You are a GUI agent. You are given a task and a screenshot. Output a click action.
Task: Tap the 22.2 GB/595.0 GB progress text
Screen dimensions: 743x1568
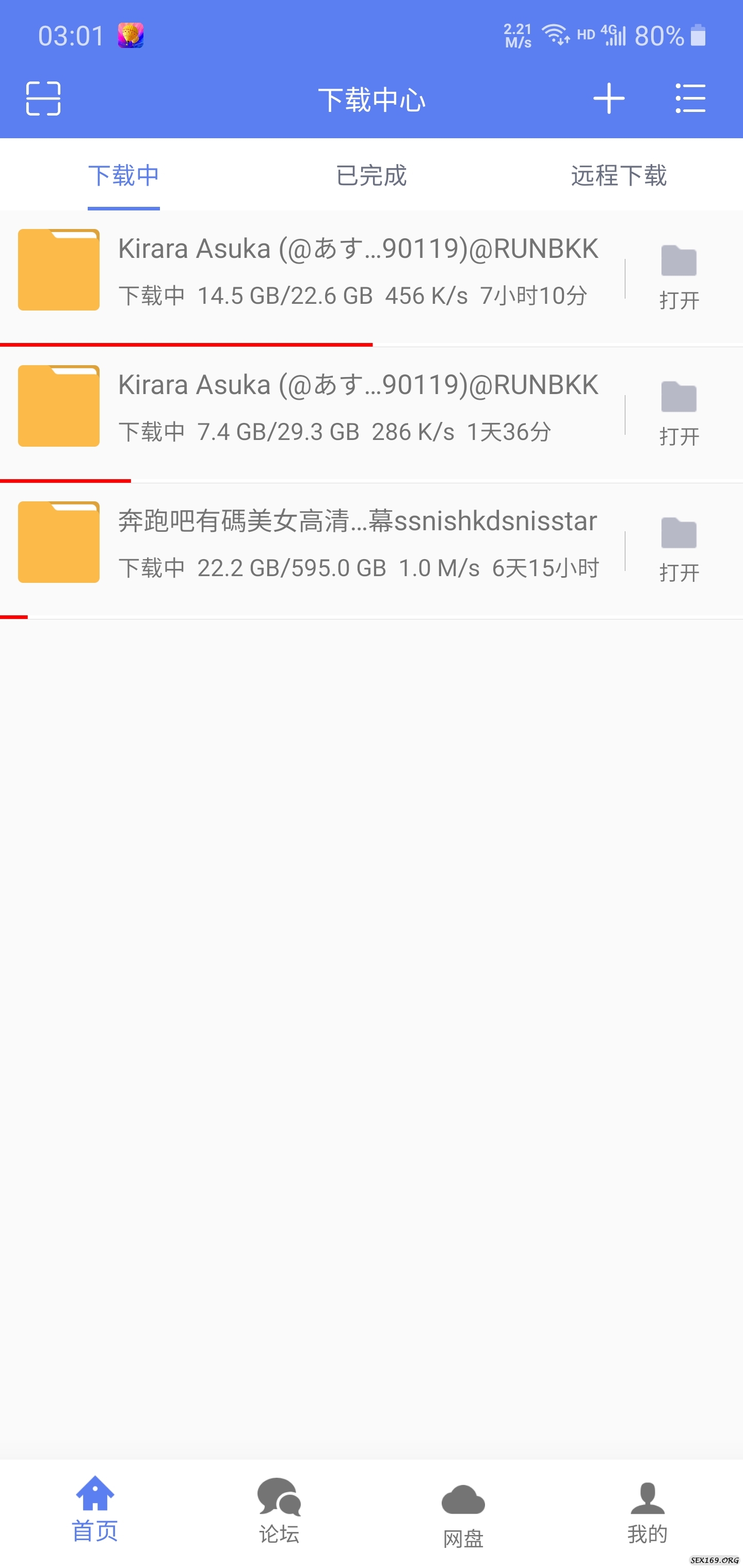(293, 567)
